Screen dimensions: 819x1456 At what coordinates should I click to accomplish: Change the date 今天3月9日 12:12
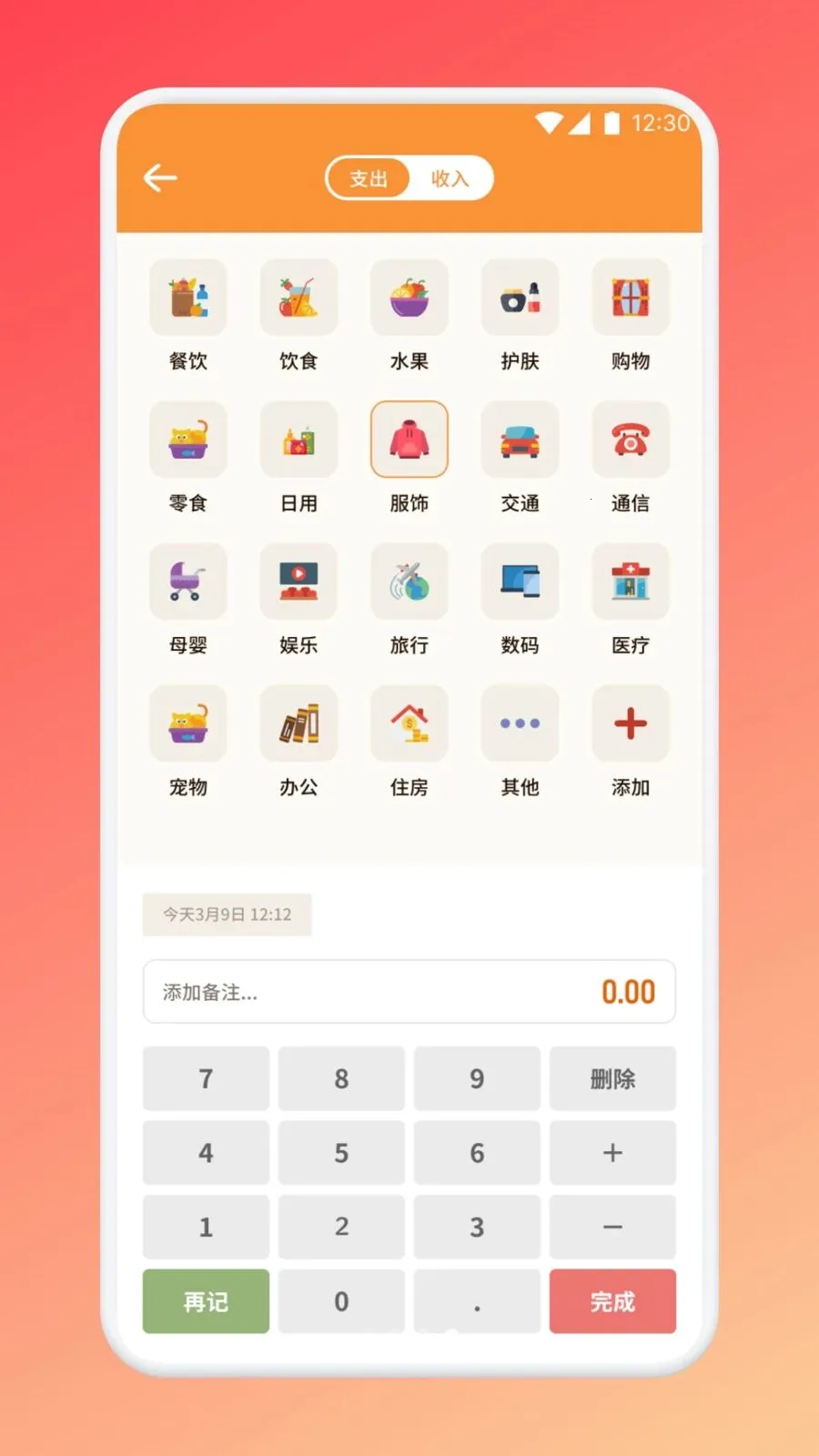[x=227, y=915]
